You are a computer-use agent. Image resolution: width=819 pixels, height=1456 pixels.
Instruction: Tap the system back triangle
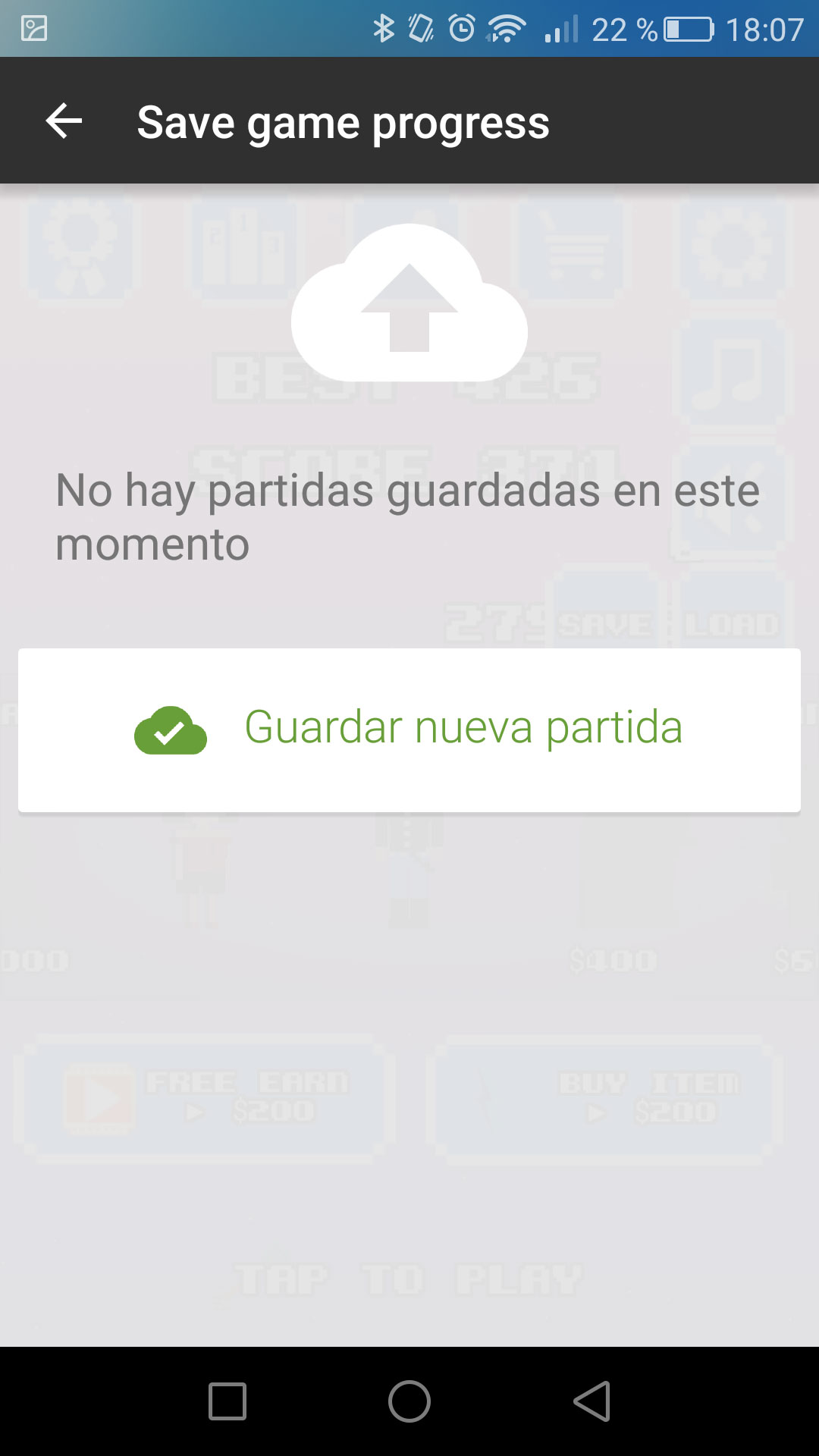592,1401
